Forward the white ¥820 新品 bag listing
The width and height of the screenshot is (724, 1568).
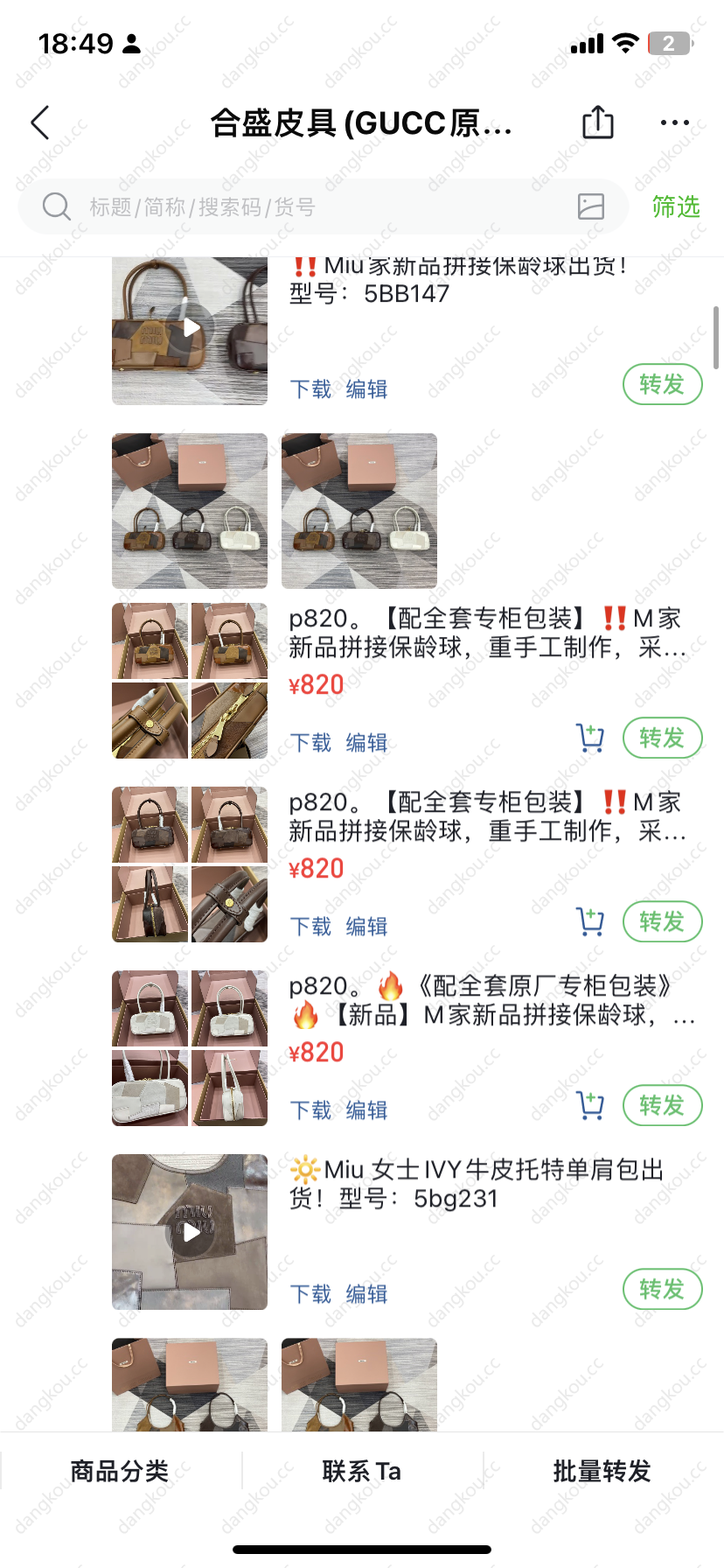(x=662, y=1105)
